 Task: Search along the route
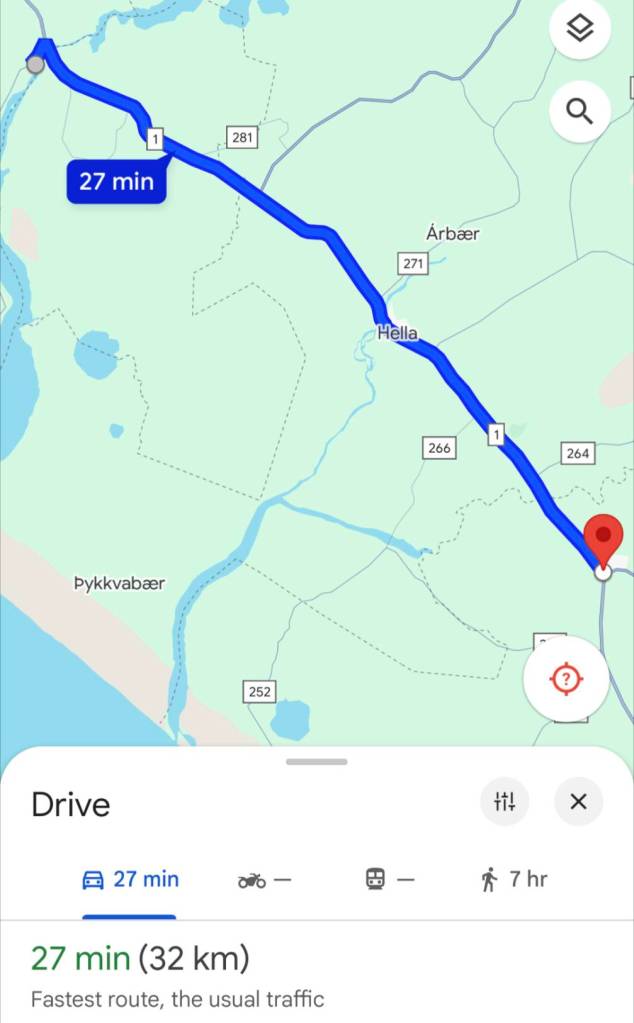pyautogui.click(x=580, y=110)
